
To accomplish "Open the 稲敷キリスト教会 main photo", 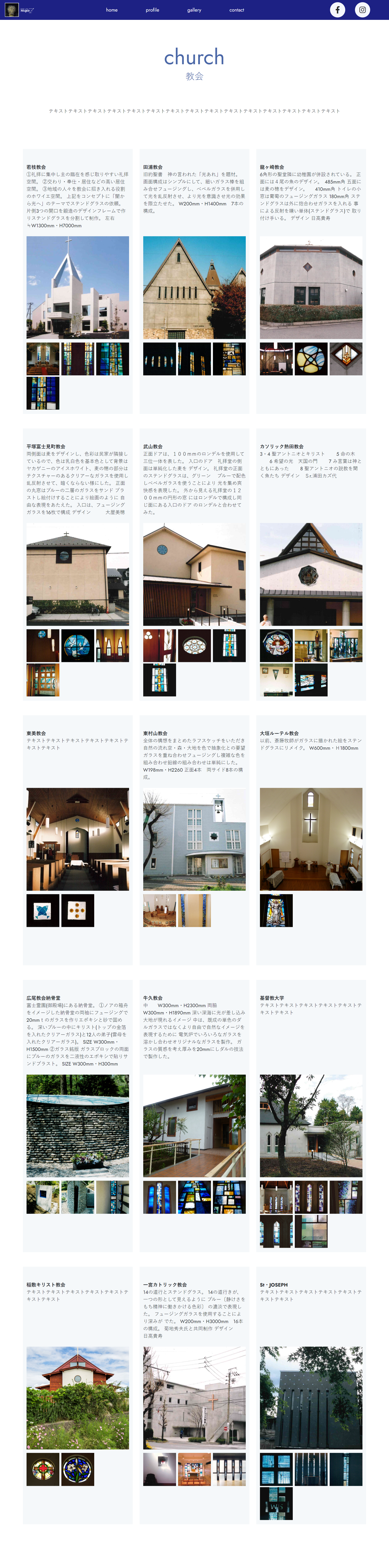I will (x=77, y=1398).
